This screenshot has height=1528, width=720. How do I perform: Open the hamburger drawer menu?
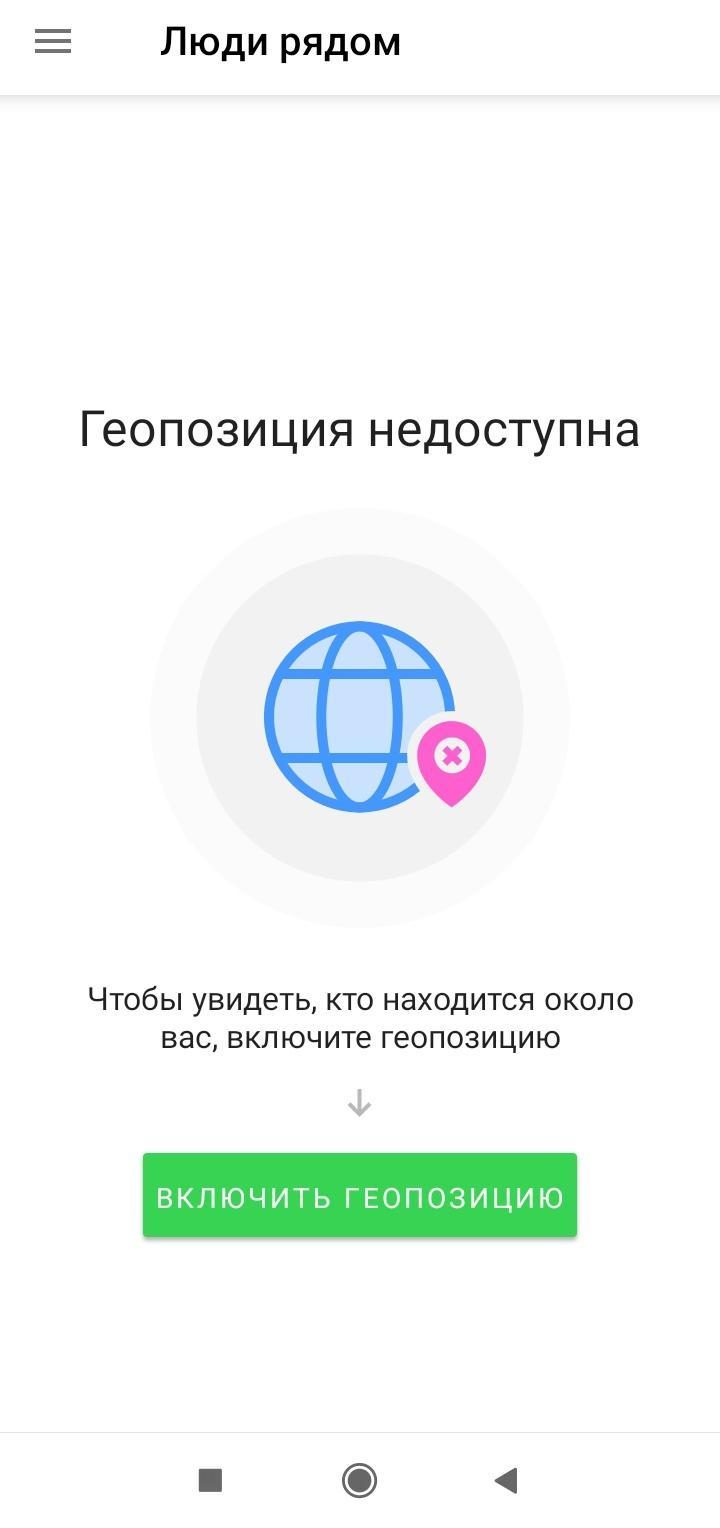click(53, 42)
